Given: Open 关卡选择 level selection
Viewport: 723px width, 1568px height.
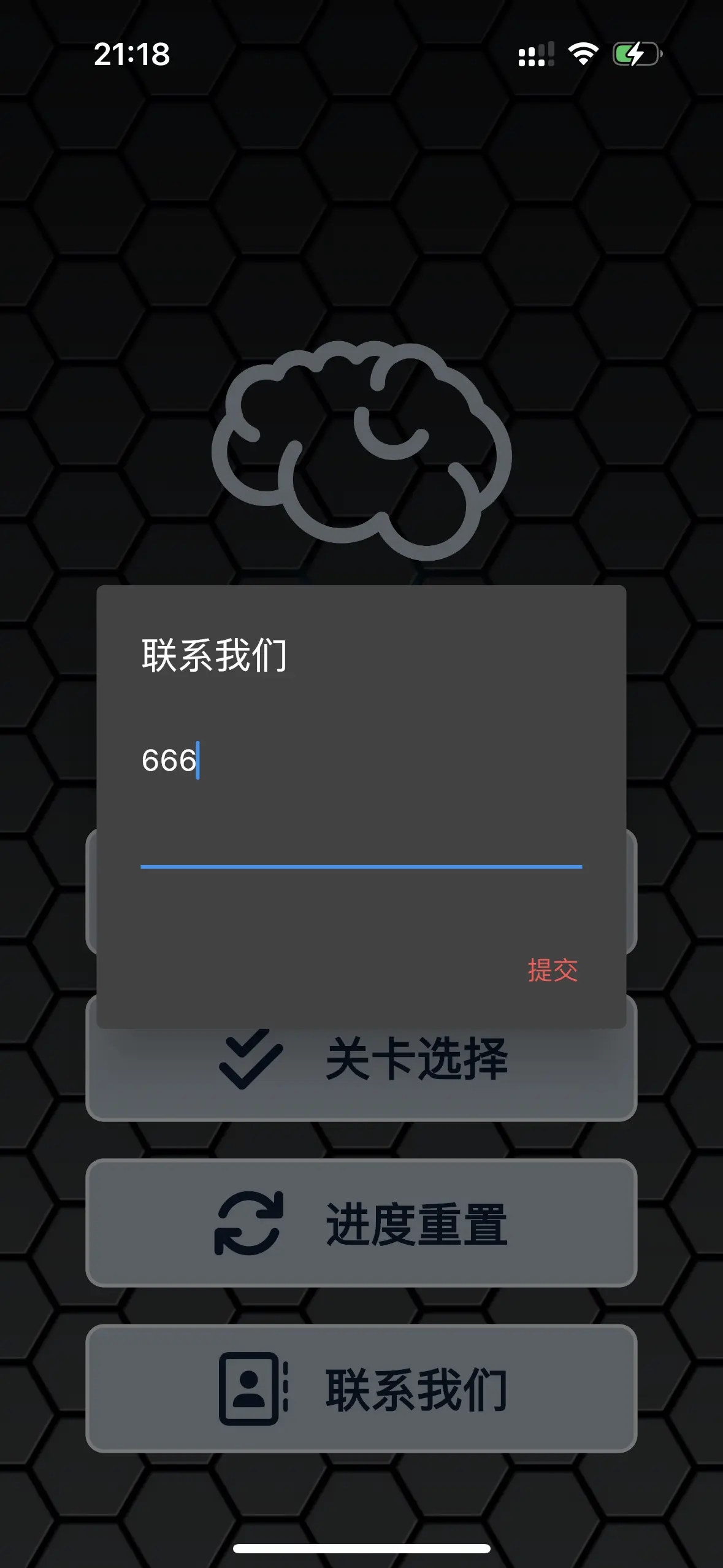Looking at the screenshot, I should 361,1074.
